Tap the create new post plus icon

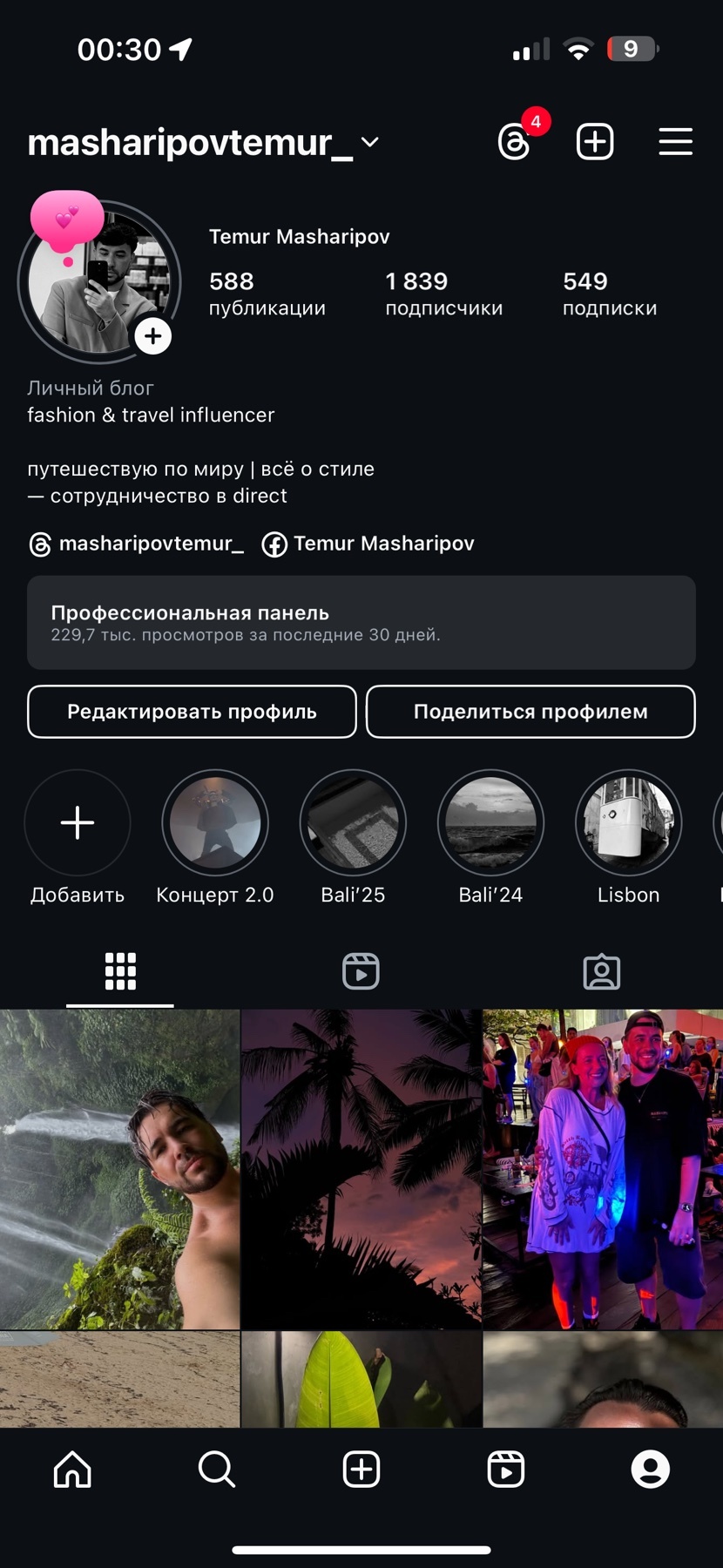click(x=595, y=141)
